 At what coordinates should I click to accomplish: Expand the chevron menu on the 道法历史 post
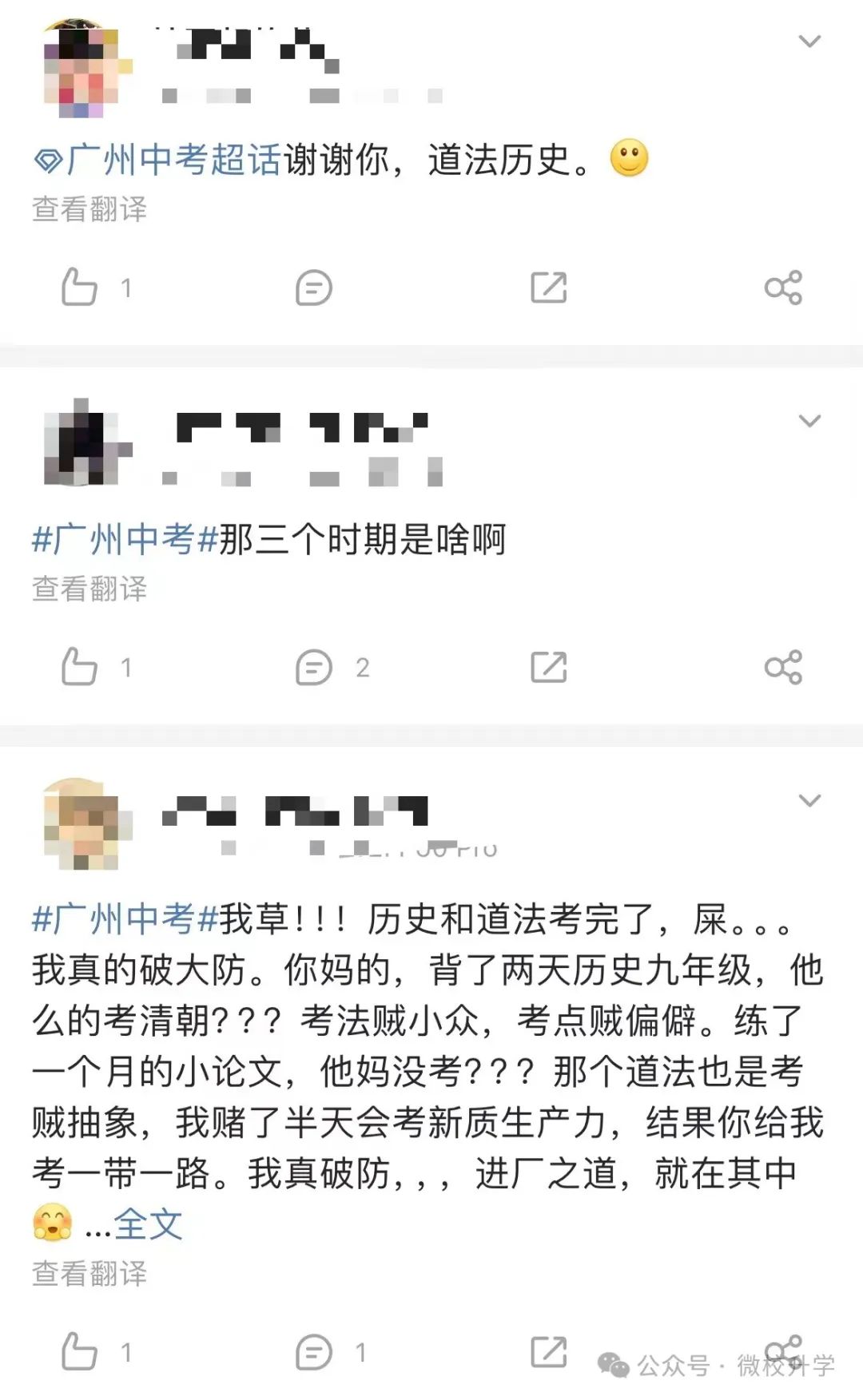pos(810,41)
